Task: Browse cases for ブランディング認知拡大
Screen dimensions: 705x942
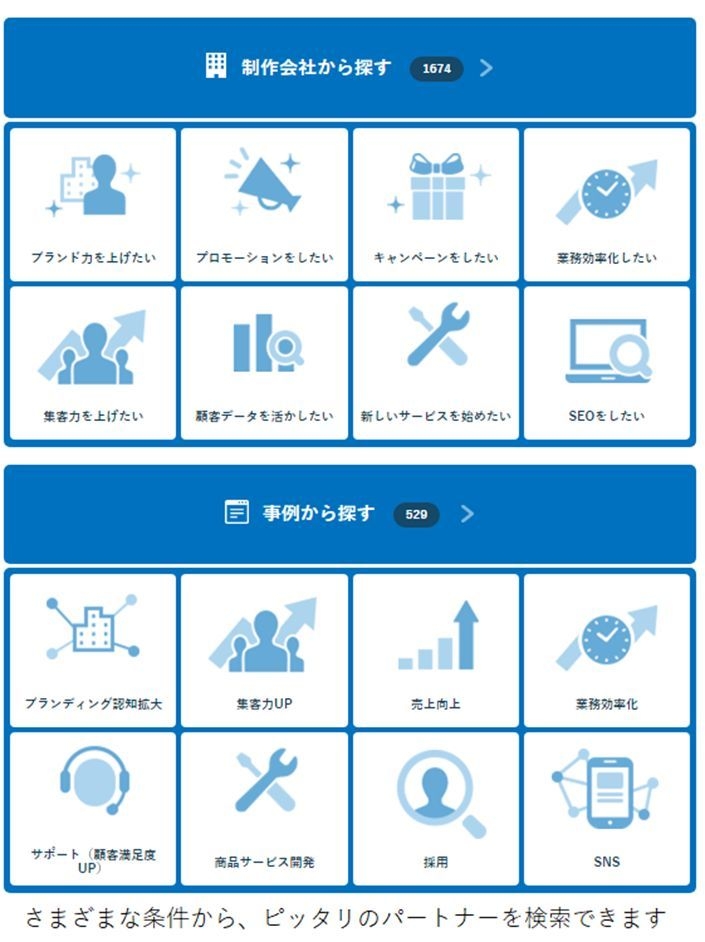Action: 92,650
